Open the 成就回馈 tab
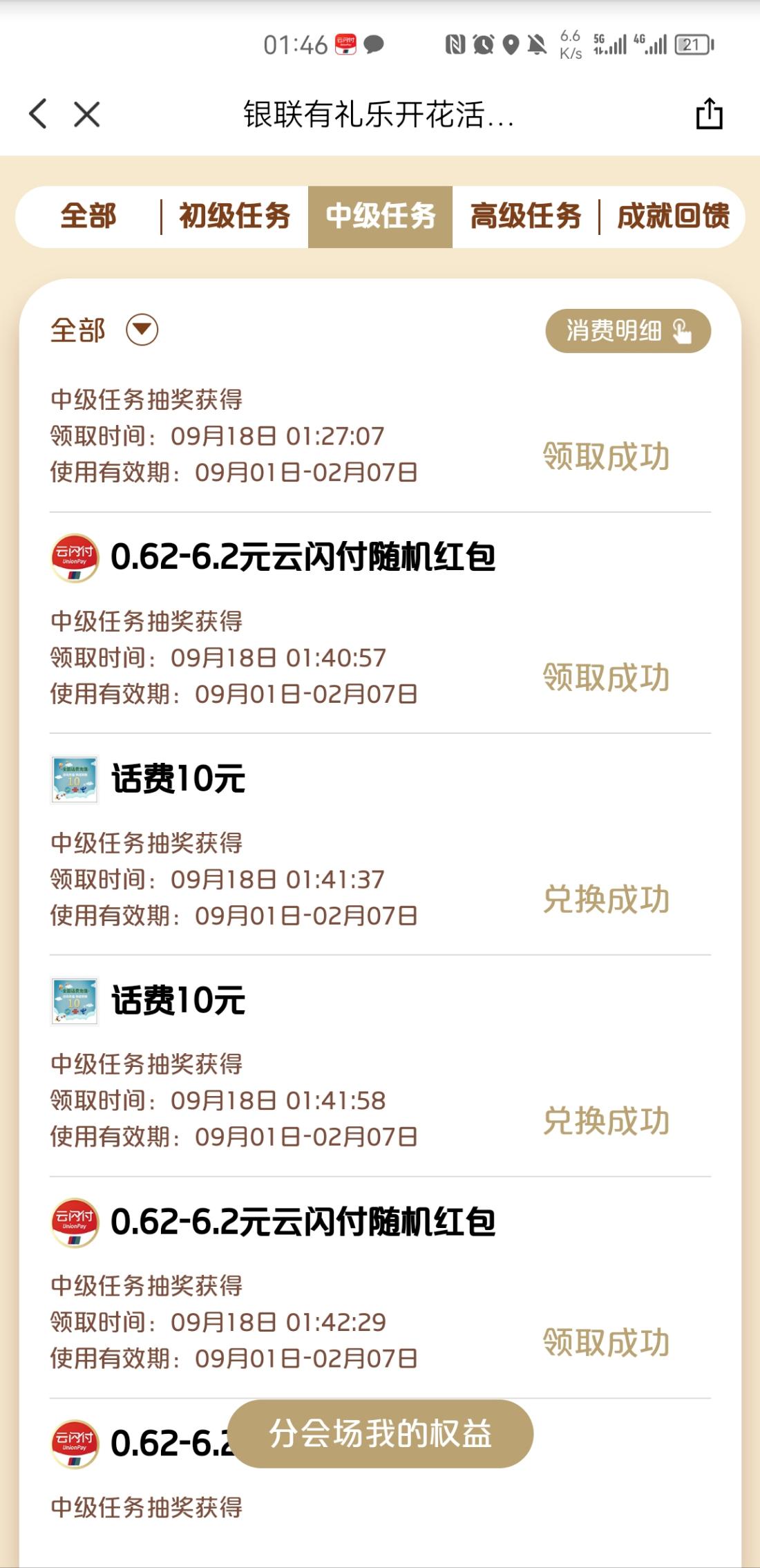 coord(673,215)
